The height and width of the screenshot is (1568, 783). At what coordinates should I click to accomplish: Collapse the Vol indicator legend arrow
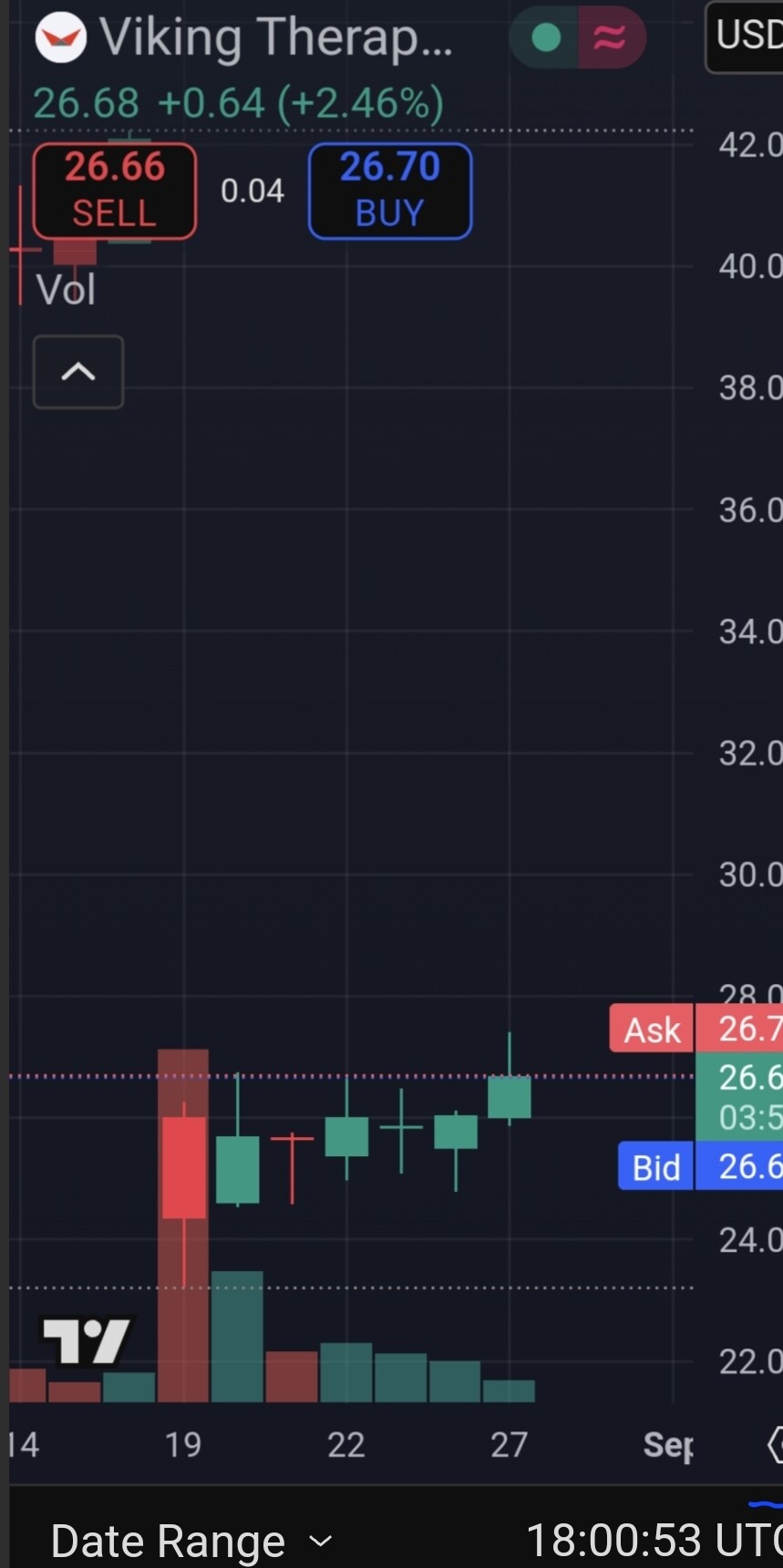tap(78, 372)
